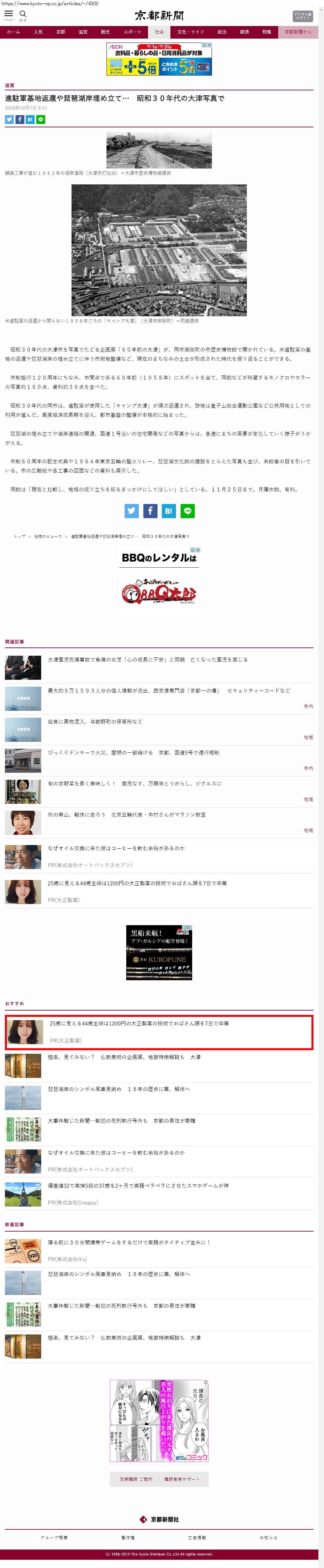Open the 経済 section
Screen dimensions: 324x1568
point(244,32)
